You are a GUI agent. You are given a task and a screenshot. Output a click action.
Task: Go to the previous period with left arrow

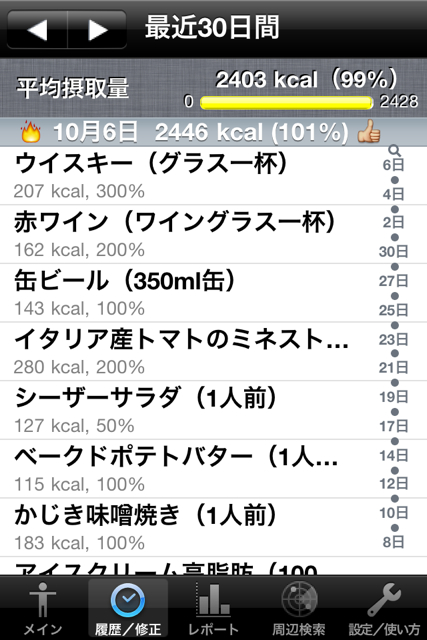tap(38, 30)
